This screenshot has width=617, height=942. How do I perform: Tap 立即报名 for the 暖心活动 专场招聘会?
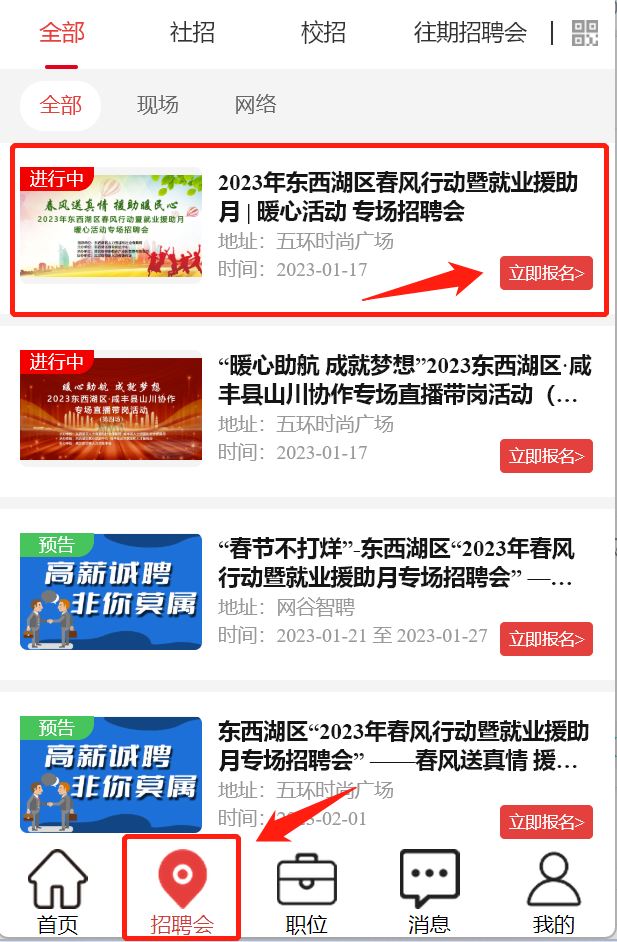pyautogui.click(x=546, y=272)
